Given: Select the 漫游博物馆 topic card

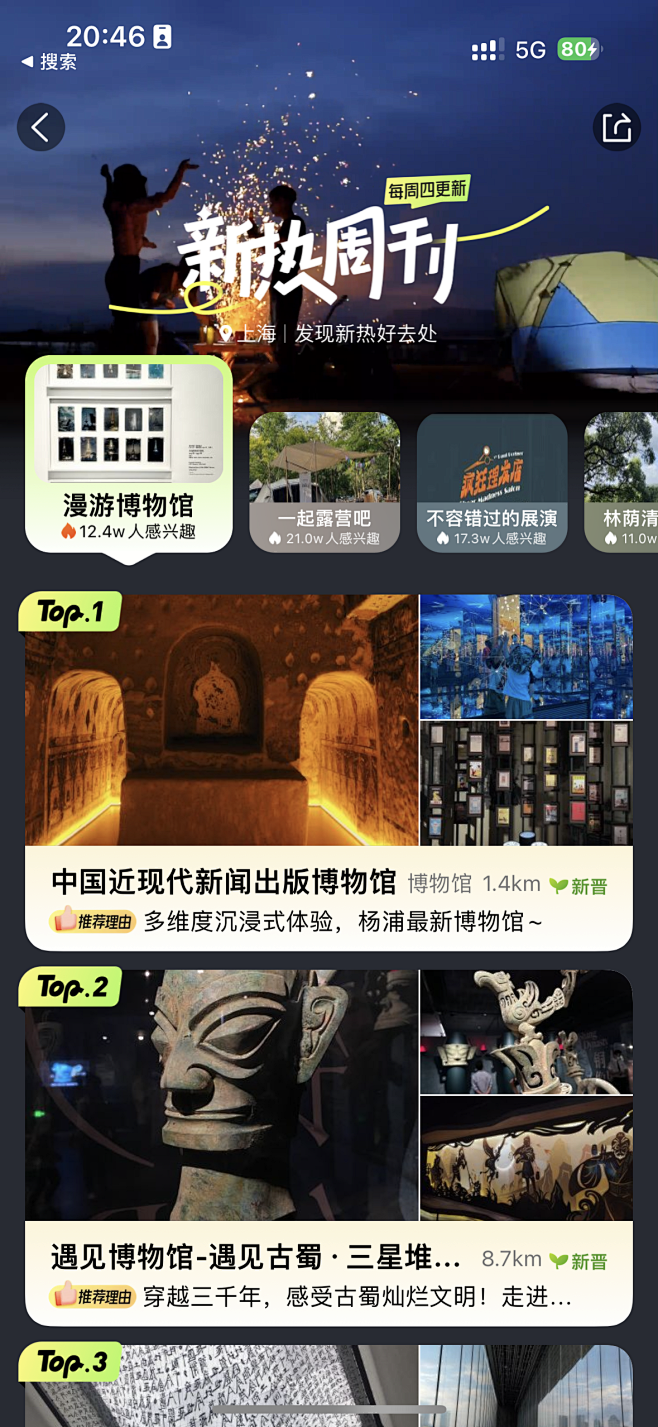Looking at the screenshot, I should (128, 455).
